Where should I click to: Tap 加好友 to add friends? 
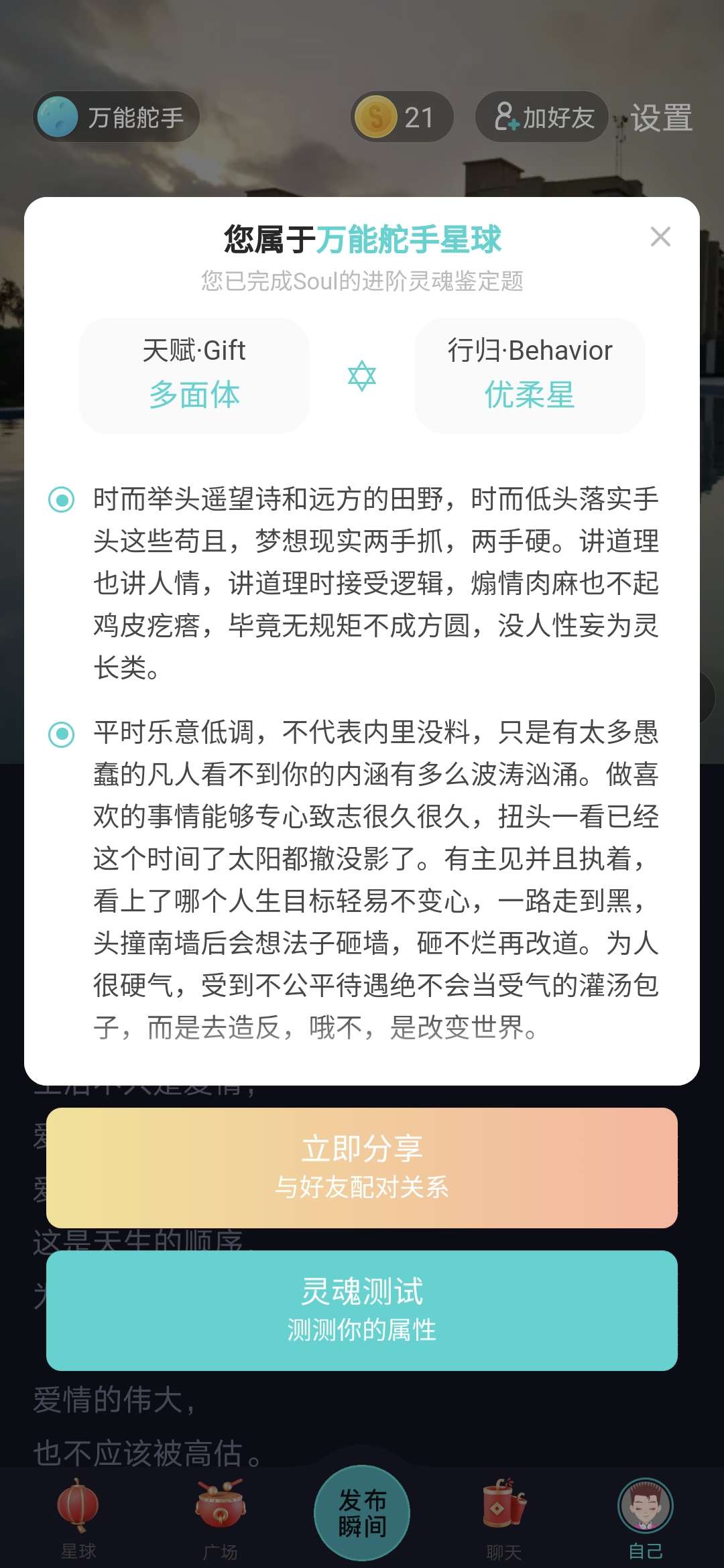(x=542, y=117)
